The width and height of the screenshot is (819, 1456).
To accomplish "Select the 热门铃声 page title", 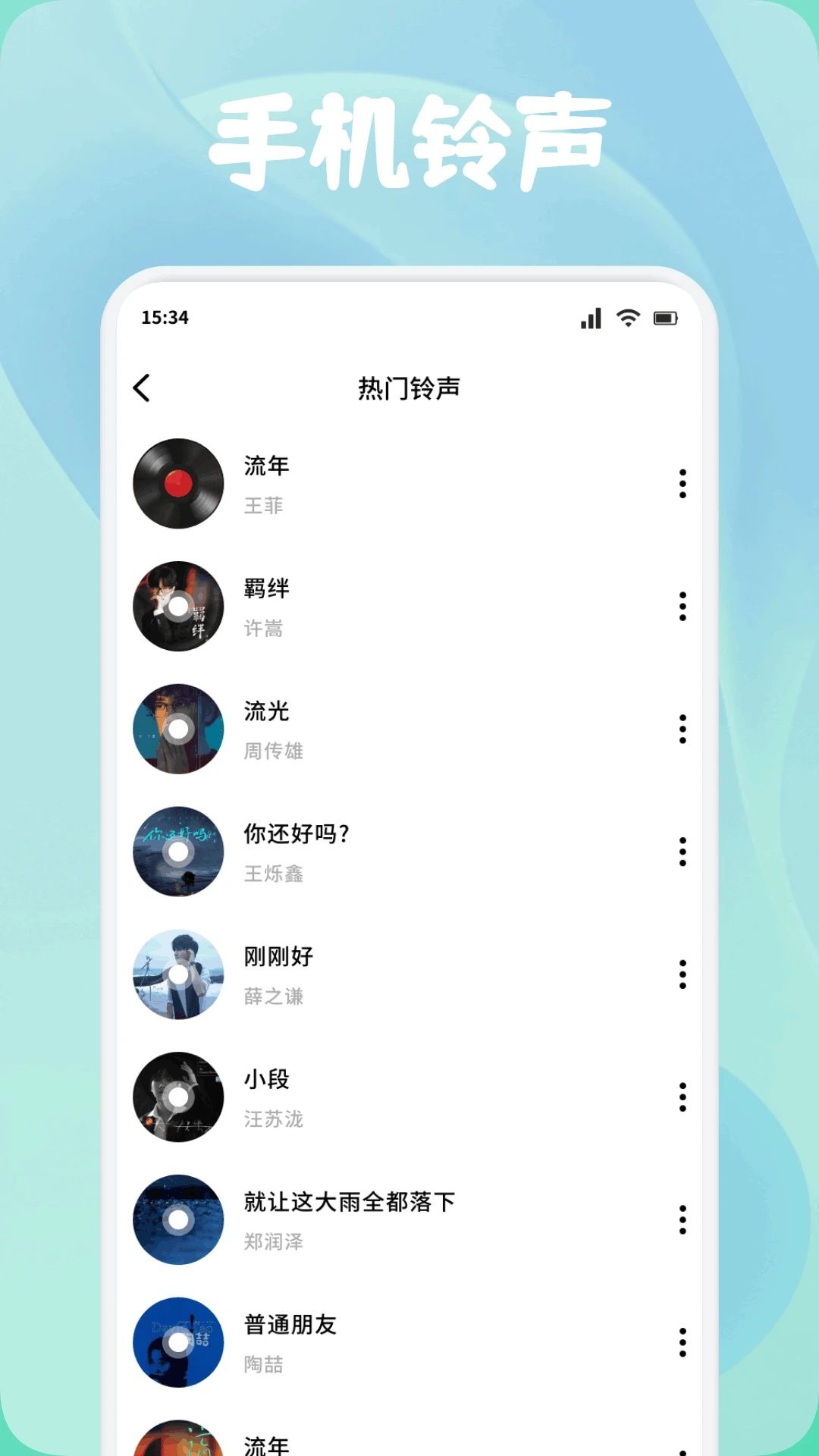I will click(409, 387).
